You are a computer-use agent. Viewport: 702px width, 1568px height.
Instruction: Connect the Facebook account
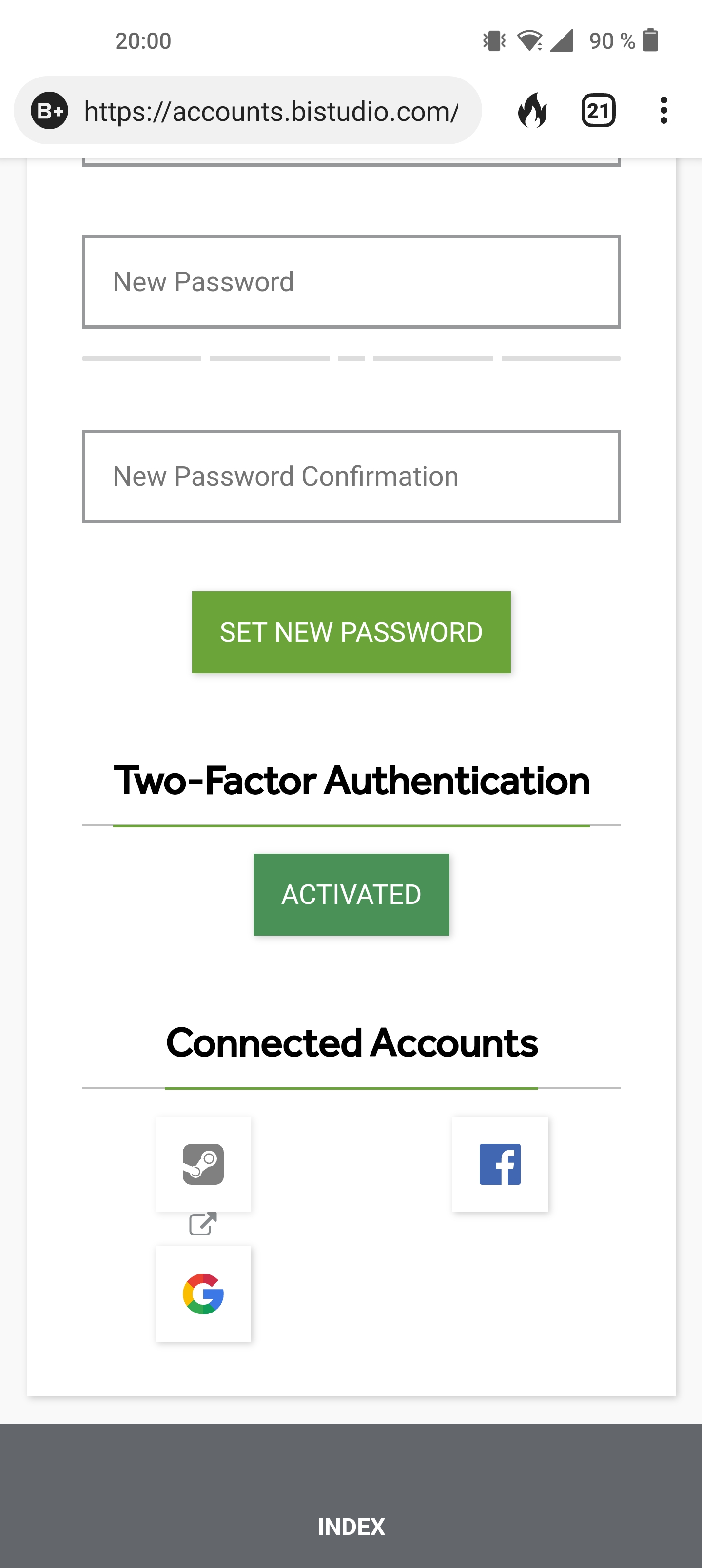tap(500, 1164)
